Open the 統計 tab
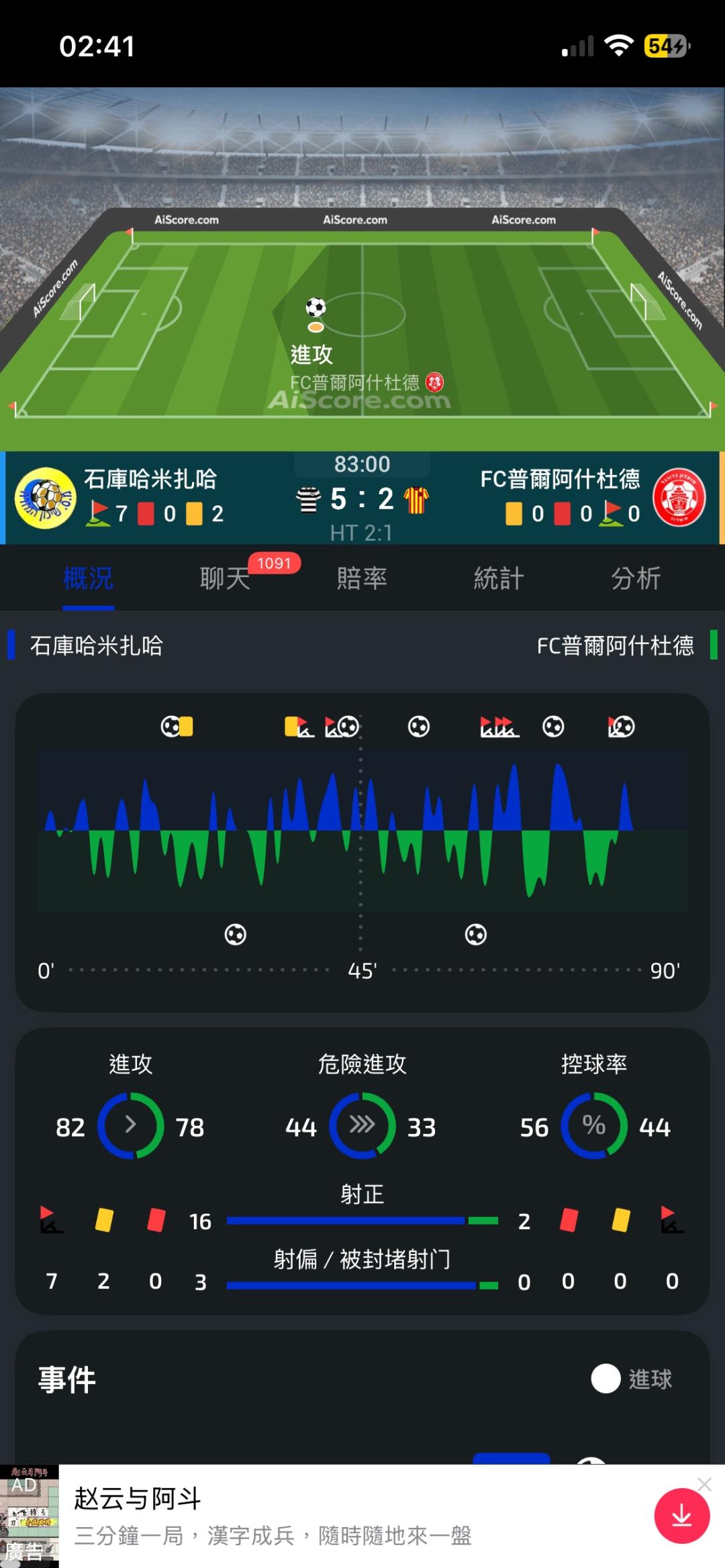This screenshot has width=725, height=1568. pyautogui.click(x=499, y=578)
